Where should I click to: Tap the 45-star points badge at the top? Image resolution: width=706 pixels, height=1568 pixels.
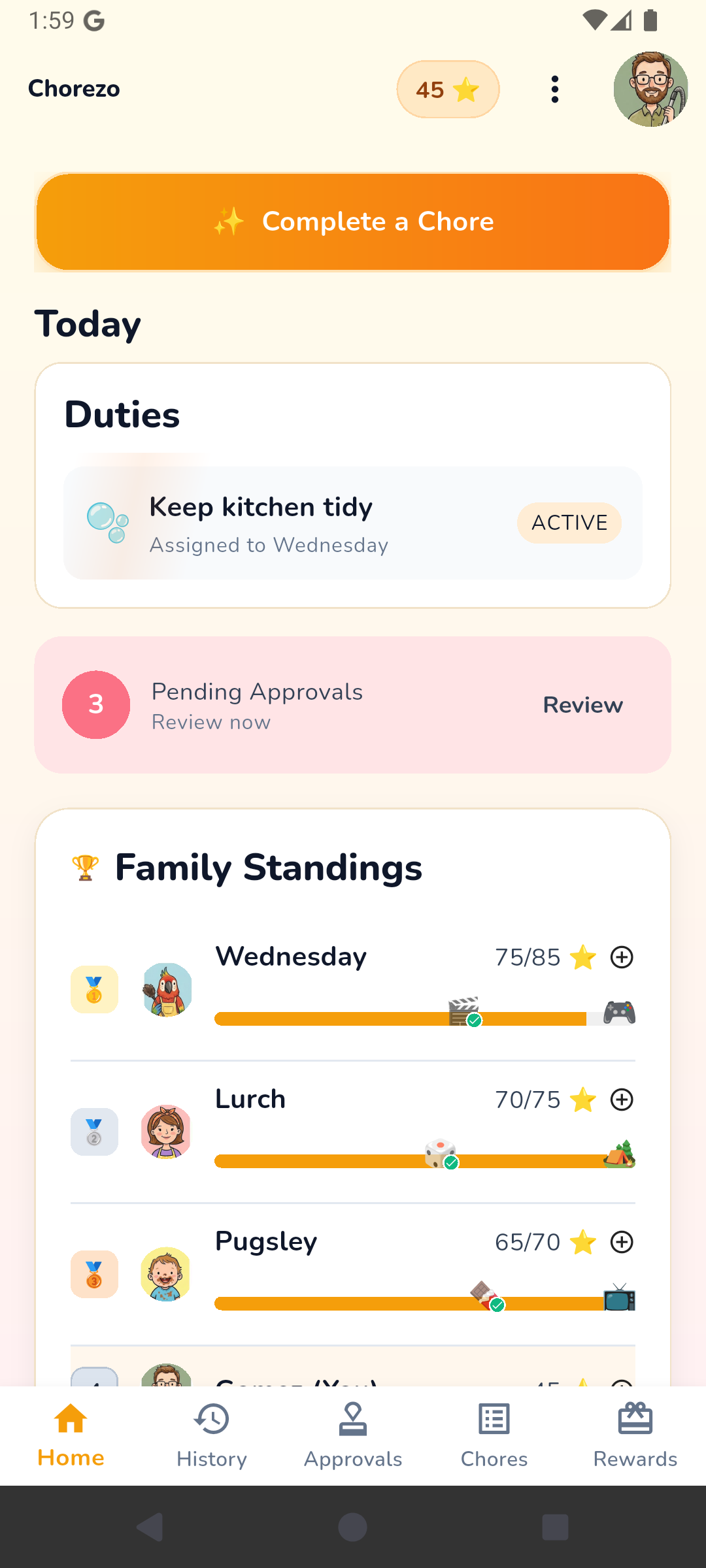coord(448,89)
